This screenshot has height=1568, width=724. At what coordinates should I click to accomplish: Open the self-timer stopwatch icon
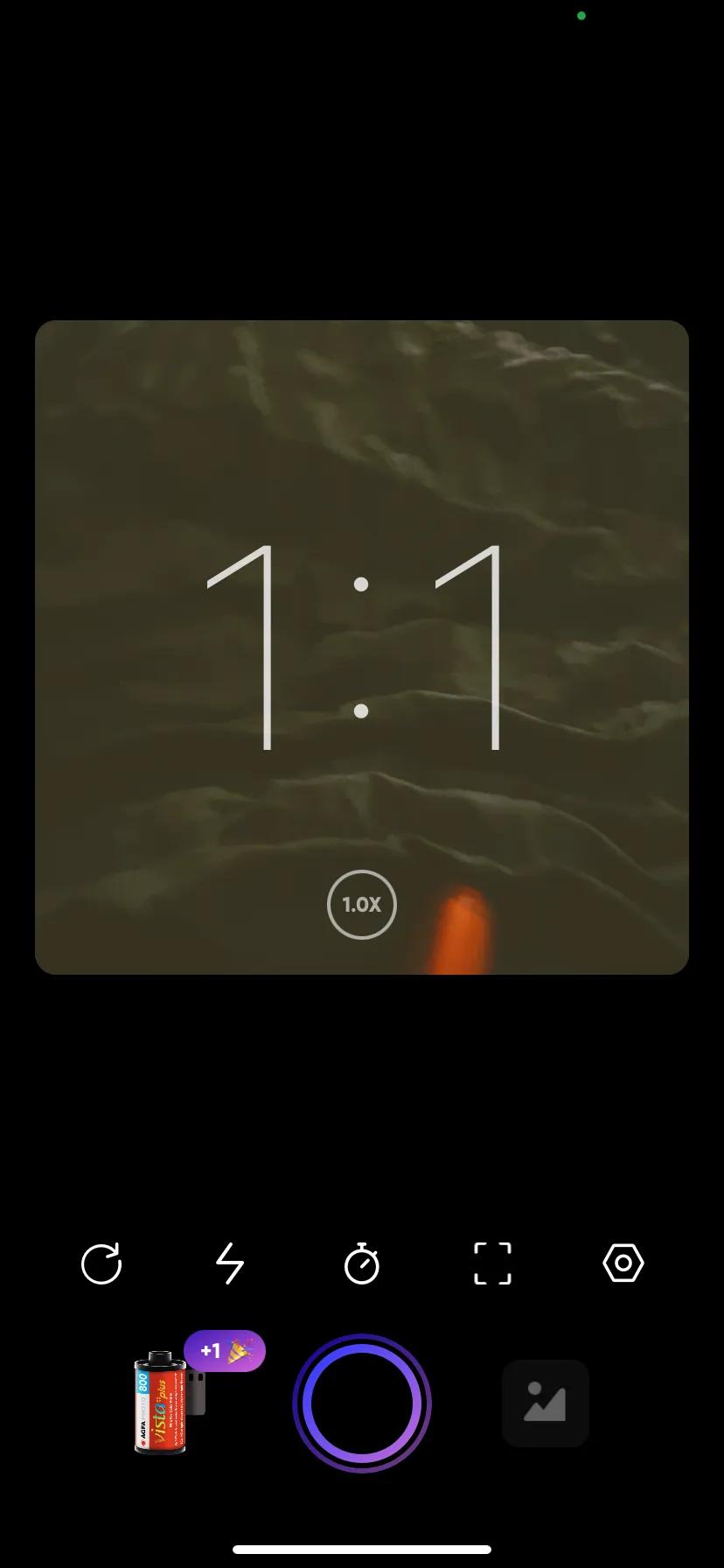tap(361, 1264)
